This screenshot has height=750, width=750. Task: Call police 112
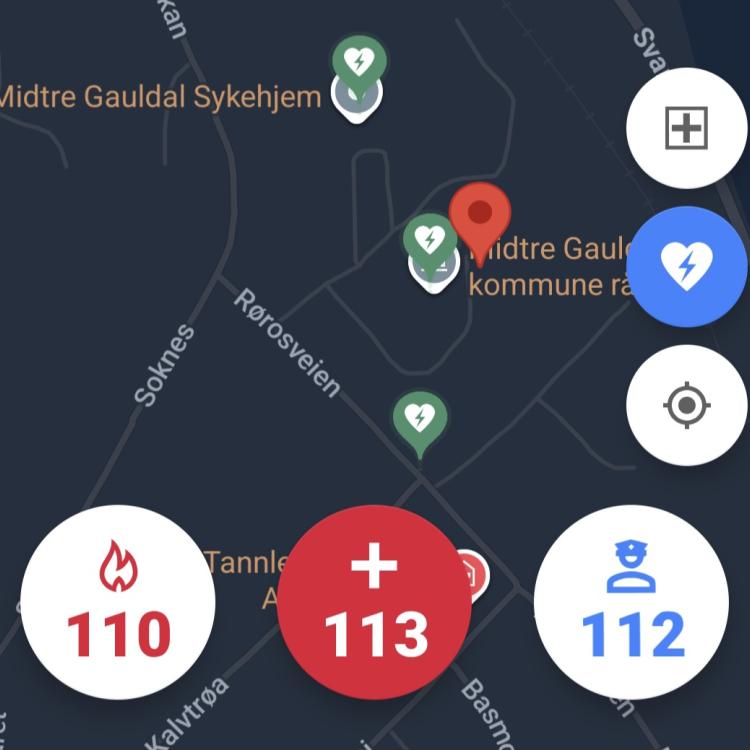pos(631,602)
